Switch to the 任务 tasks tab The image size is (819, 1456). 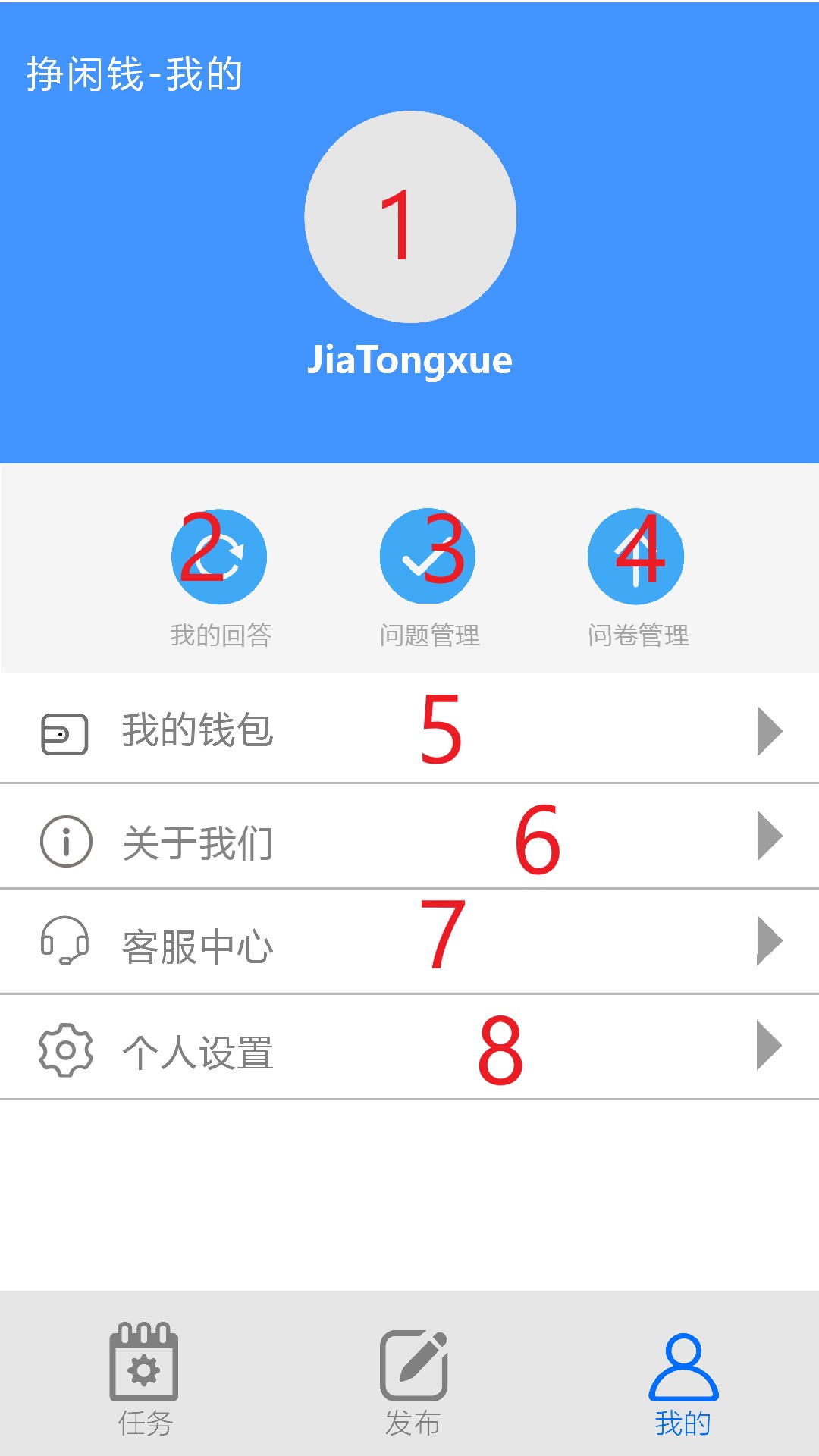(x=144, y=1376)
